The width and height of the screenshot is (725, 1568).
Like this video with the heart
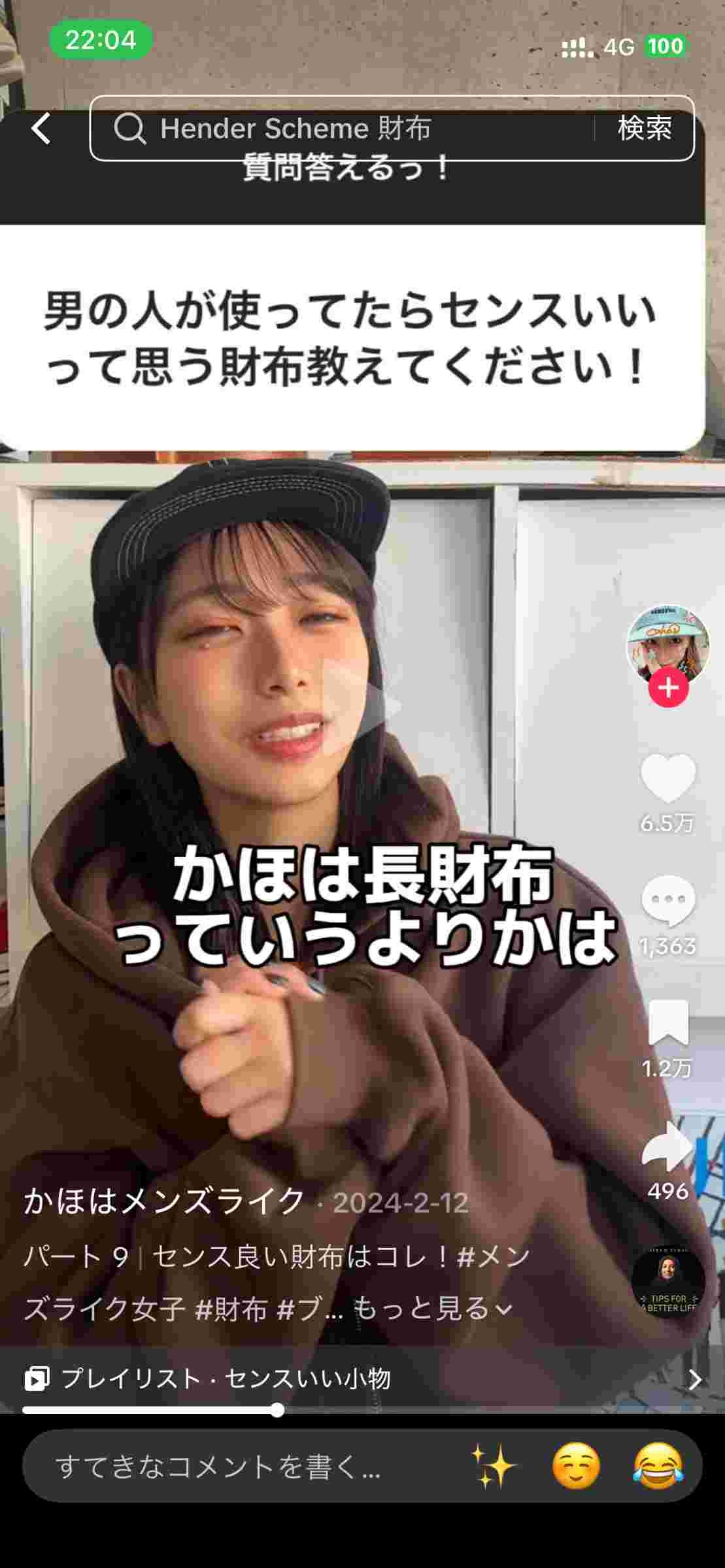click(667, 777)
